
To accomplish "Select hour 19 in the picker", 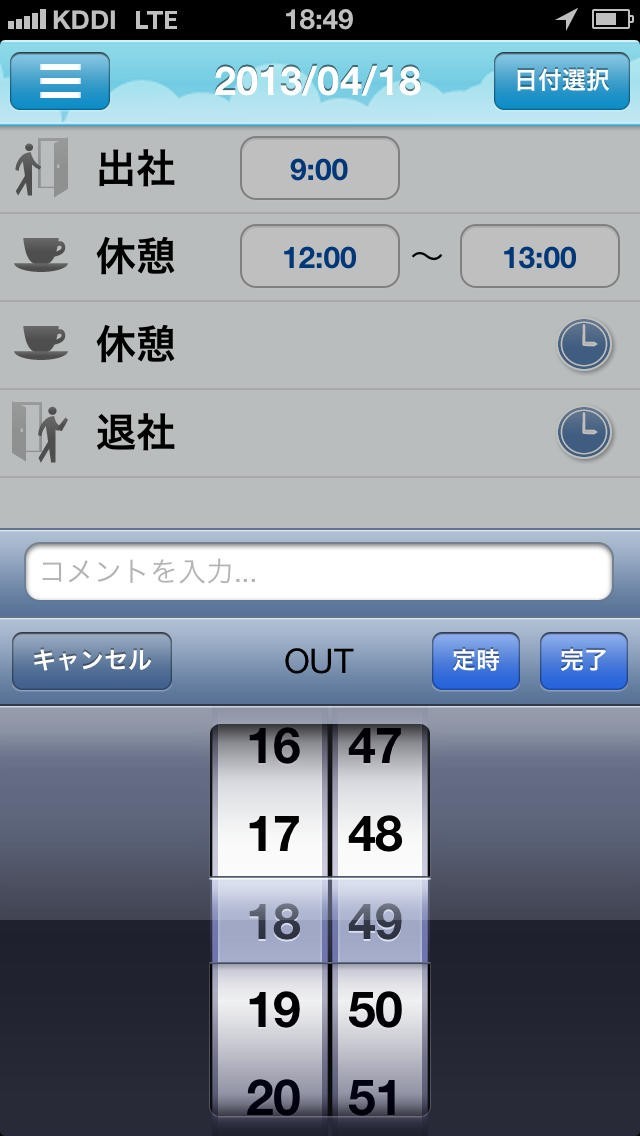I will [273, 1010].
